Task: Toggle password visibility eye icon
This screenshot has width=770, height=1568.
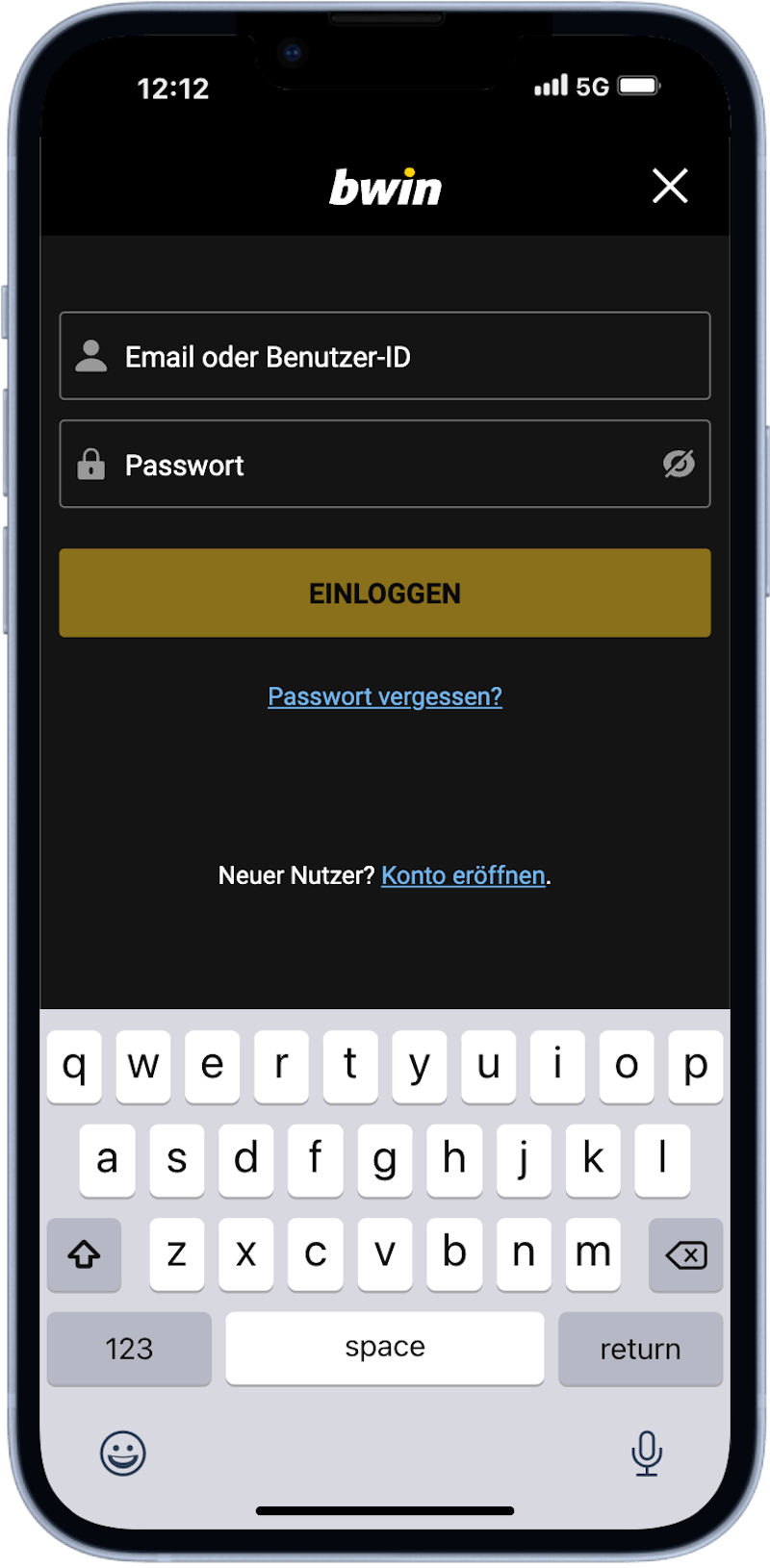Action: point(679,464)
